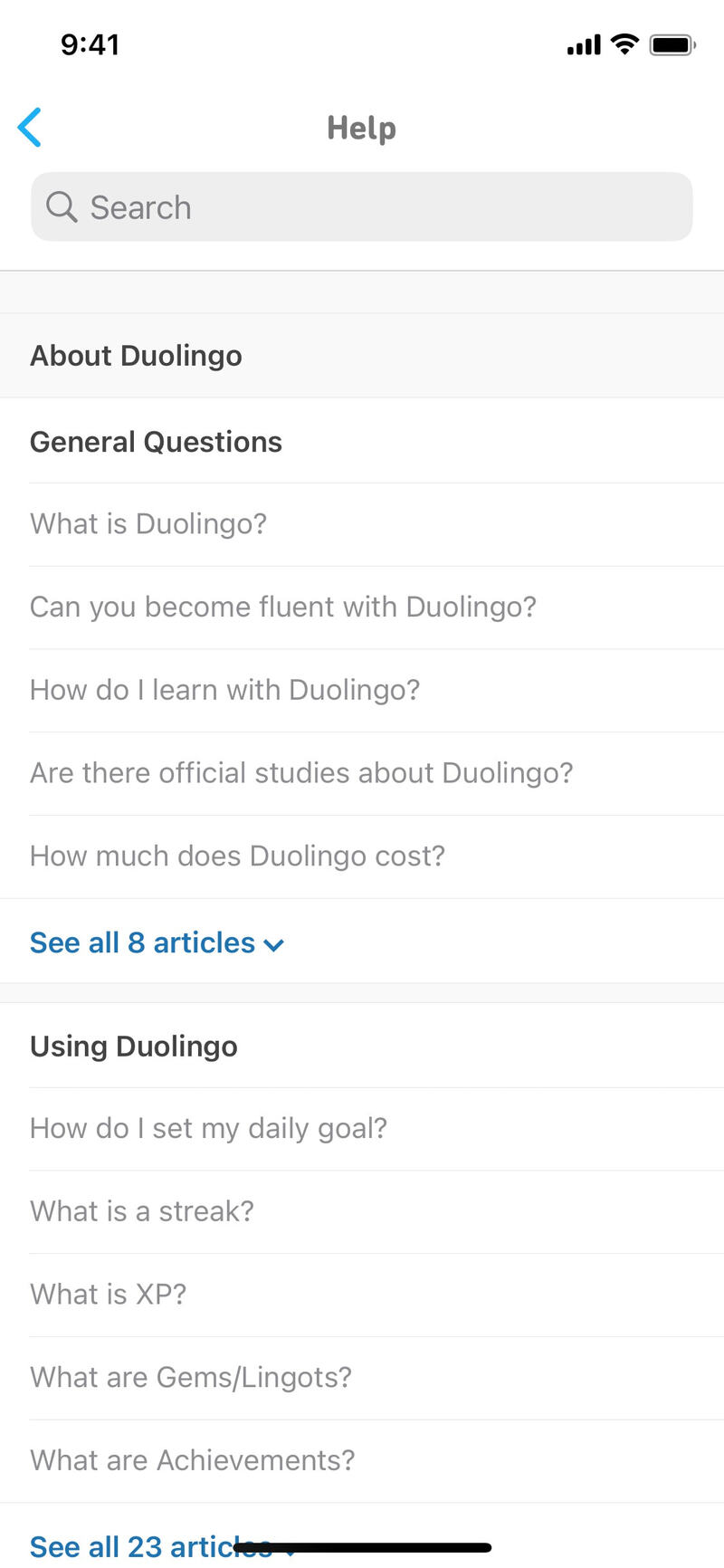Open the article What is XP?
724x1568 pixels.
pyautogui.click(x=108, y=1294)
